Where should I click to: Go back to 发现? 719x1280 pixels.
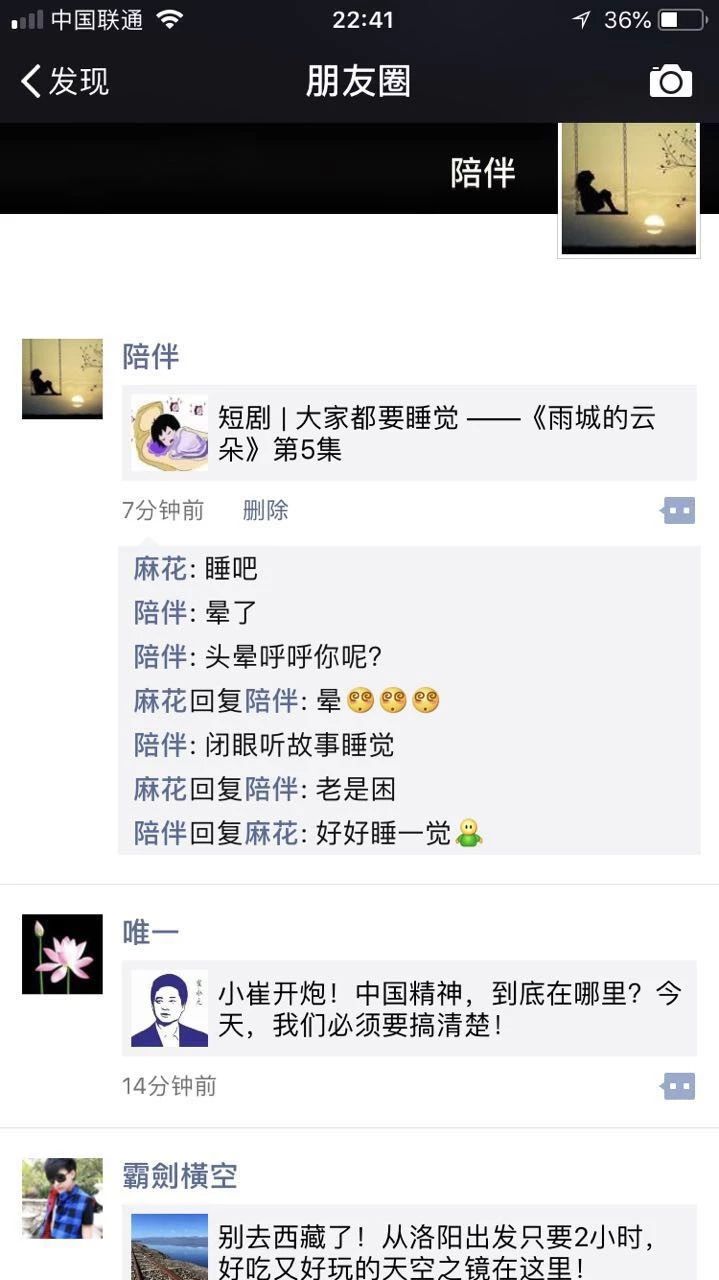(65, 81)
